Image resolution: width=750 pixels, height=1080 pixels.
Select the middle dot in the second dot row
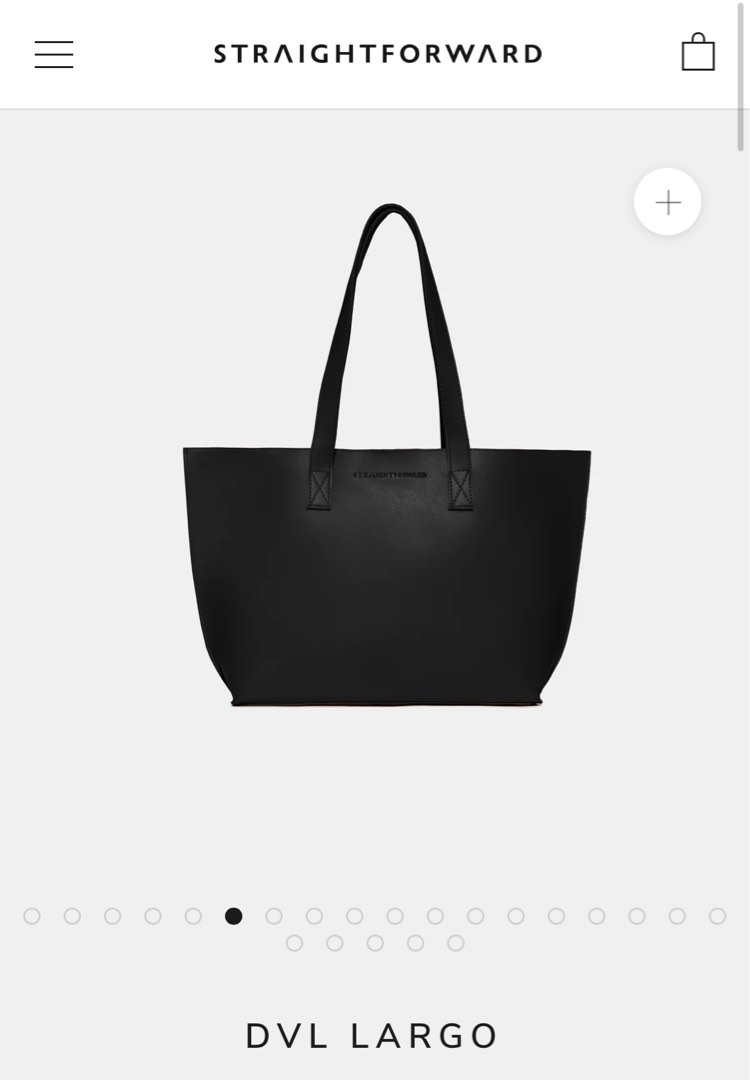point(373,942)
